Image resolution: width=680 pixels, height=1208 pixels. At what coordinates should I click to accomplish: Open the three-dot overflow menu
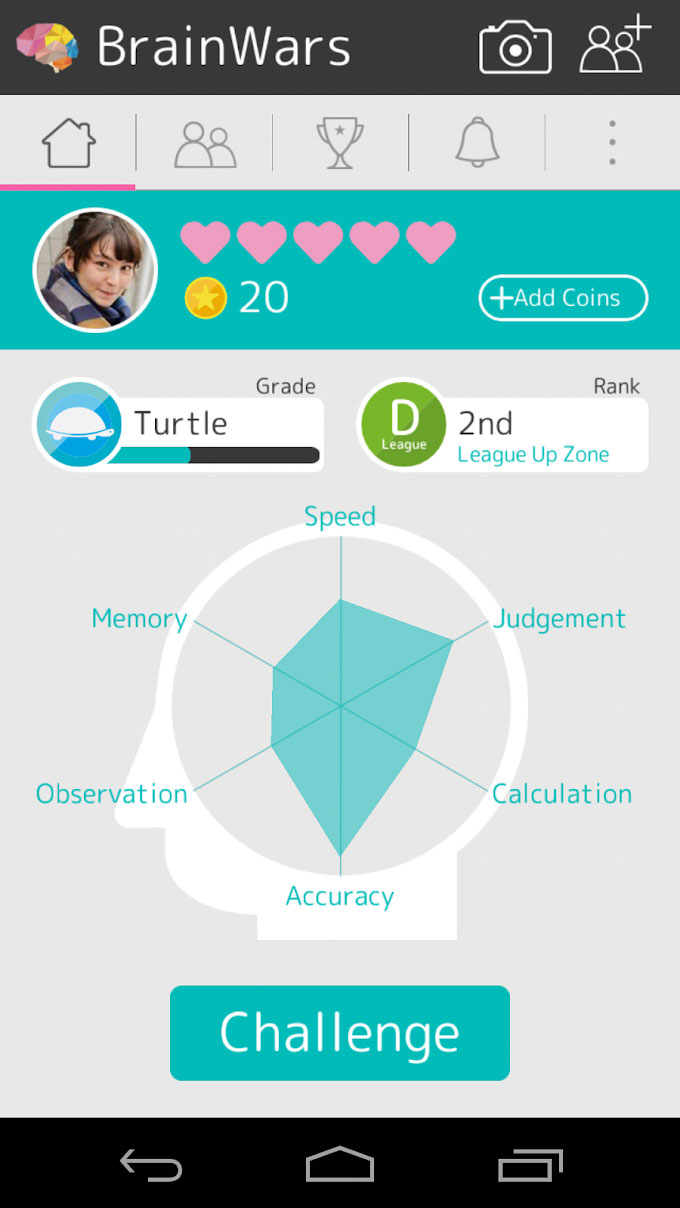point(612,143)
